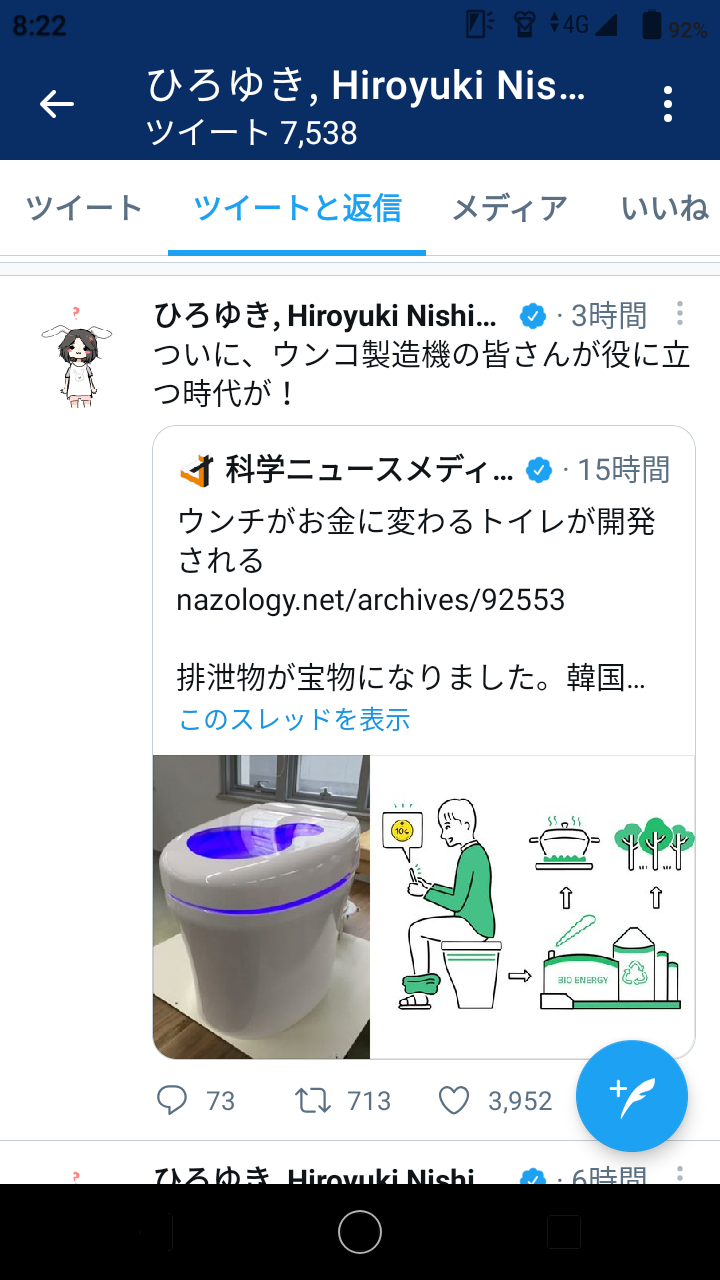Image resolution: width=720 pixels, height=1280 pixels.
Task: View the blue-lit toilet photo
Action: pyautogui.click(x=262, y=907)
